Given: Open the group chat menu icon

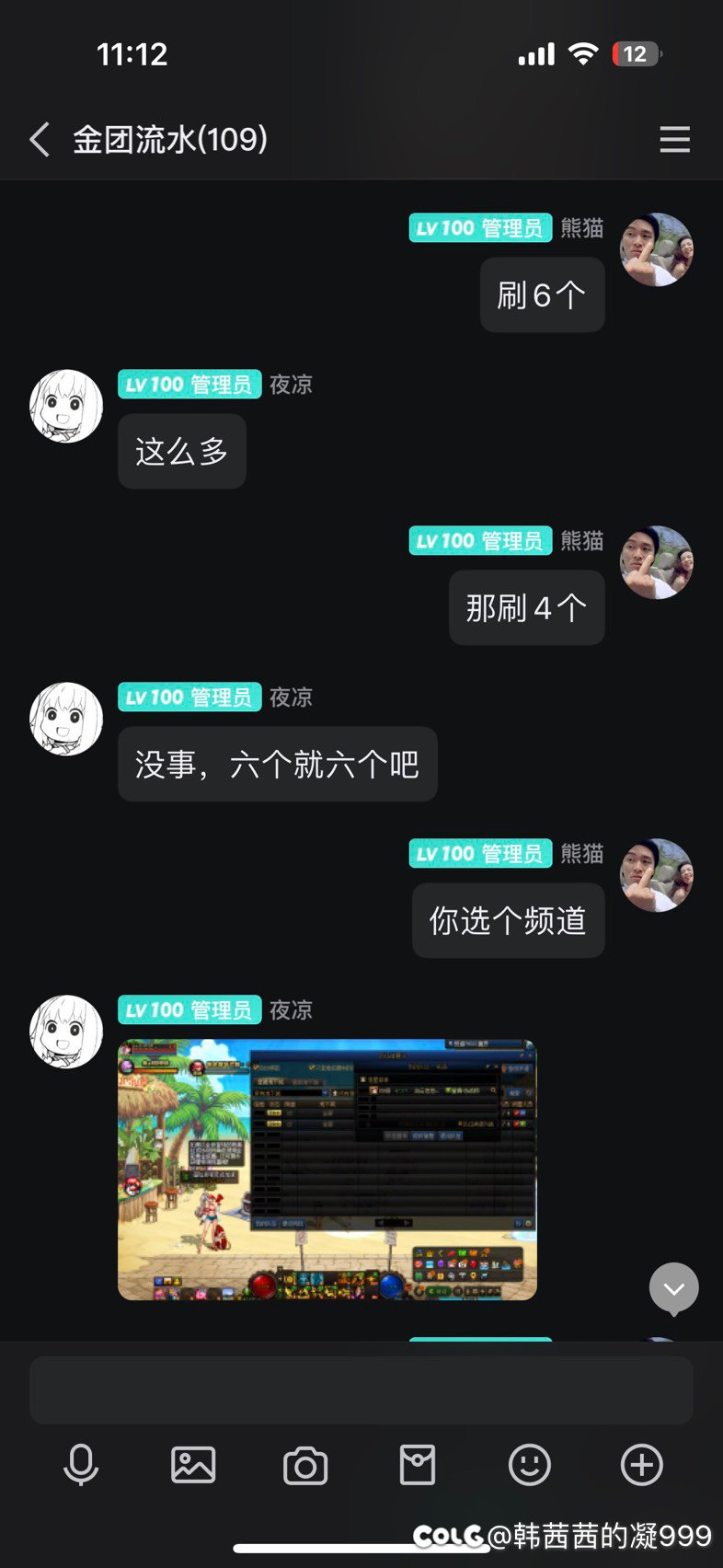Looking at the screenshot, I should [x=674, y=140].
